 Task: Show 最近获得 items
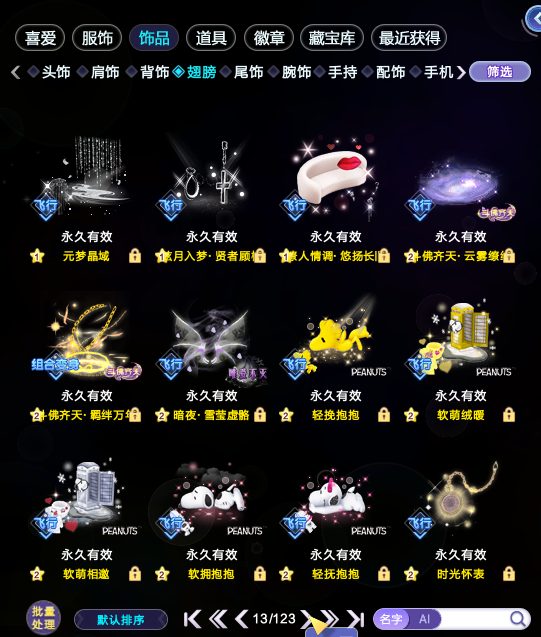click(409, 38)
